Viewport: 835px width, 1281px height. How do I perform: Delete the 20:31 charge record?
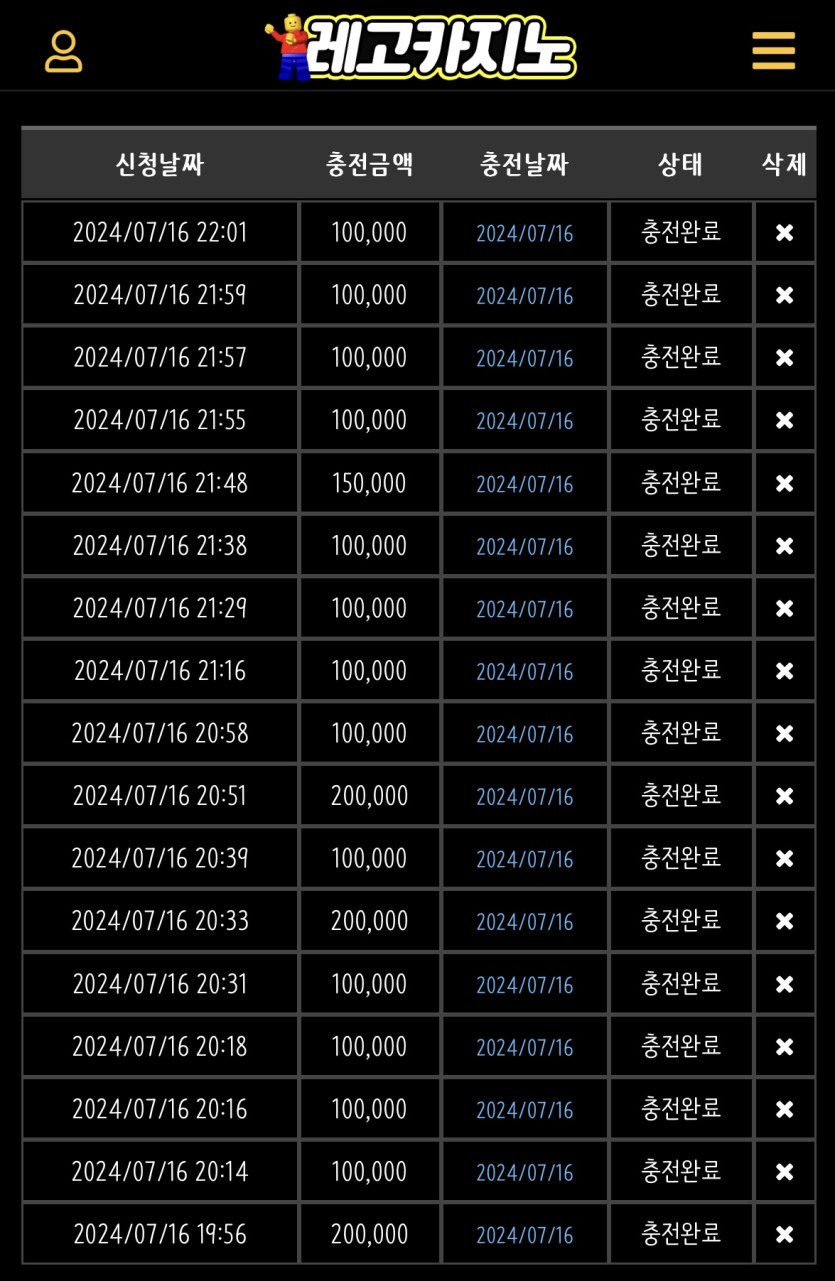(x=785, y=985)
